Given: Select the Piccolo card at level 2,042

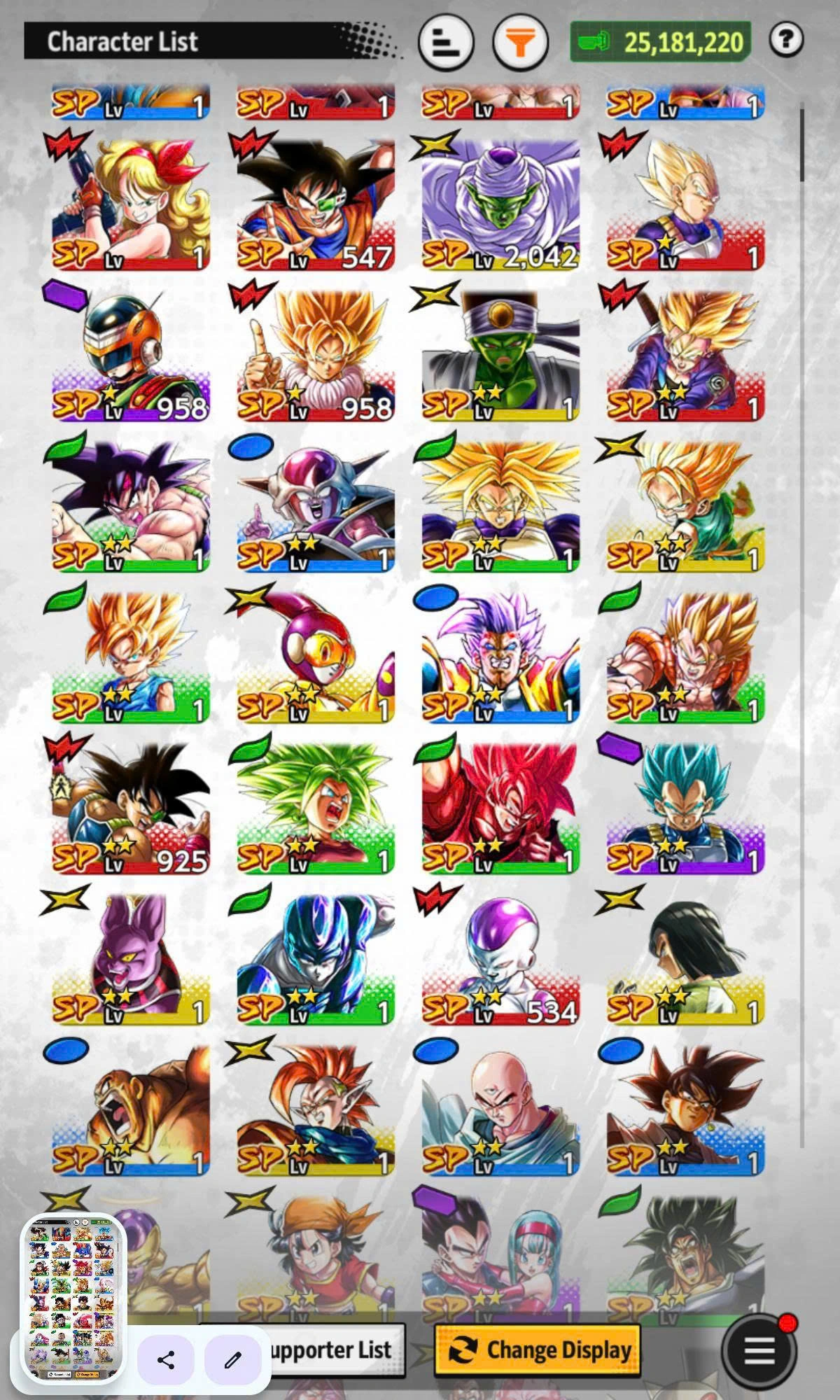Looking at the screenshot, I should [x=500, y=203].
